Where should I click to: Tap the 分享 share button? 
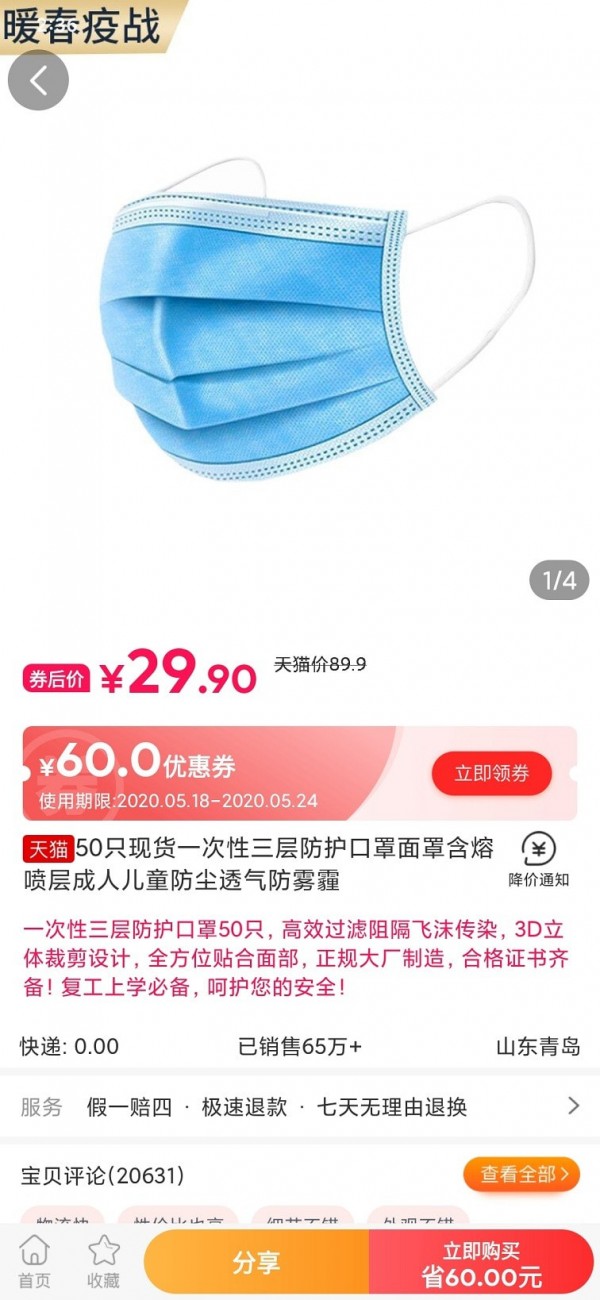(x=256, y=1262)
